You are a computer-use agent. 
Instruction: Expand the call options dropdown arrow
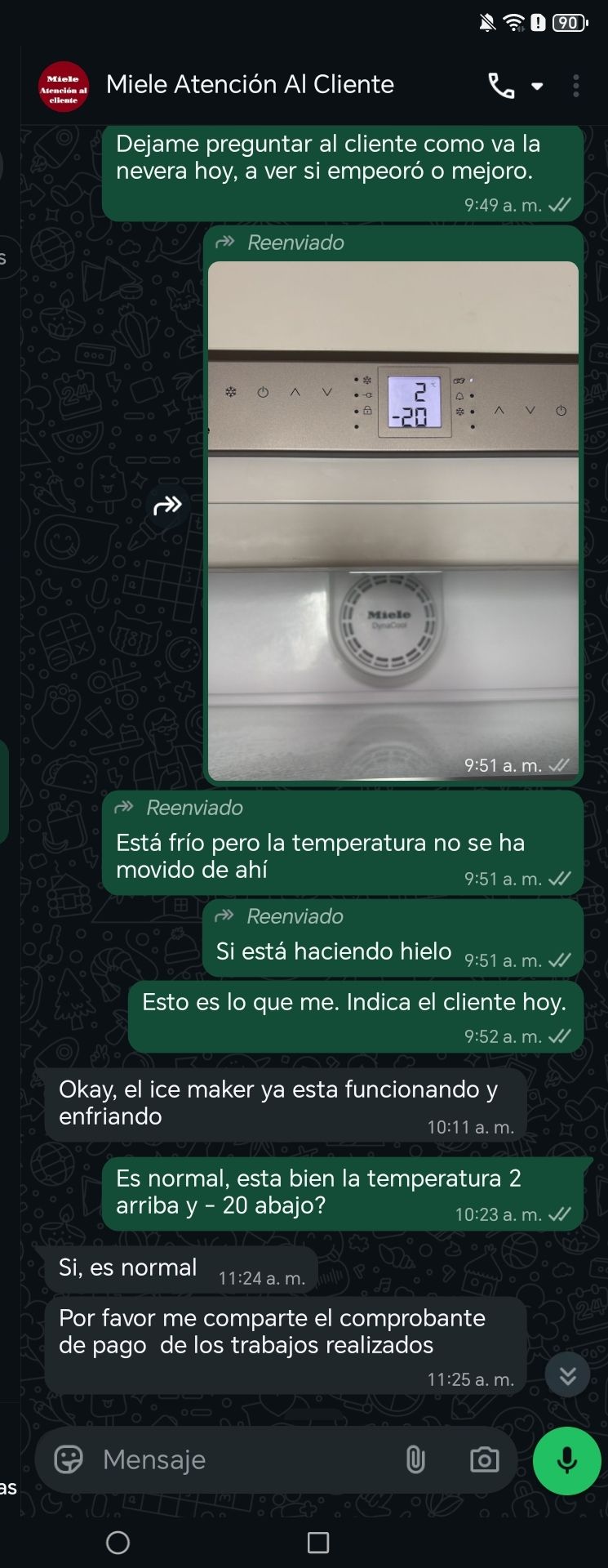pos(537,86)
